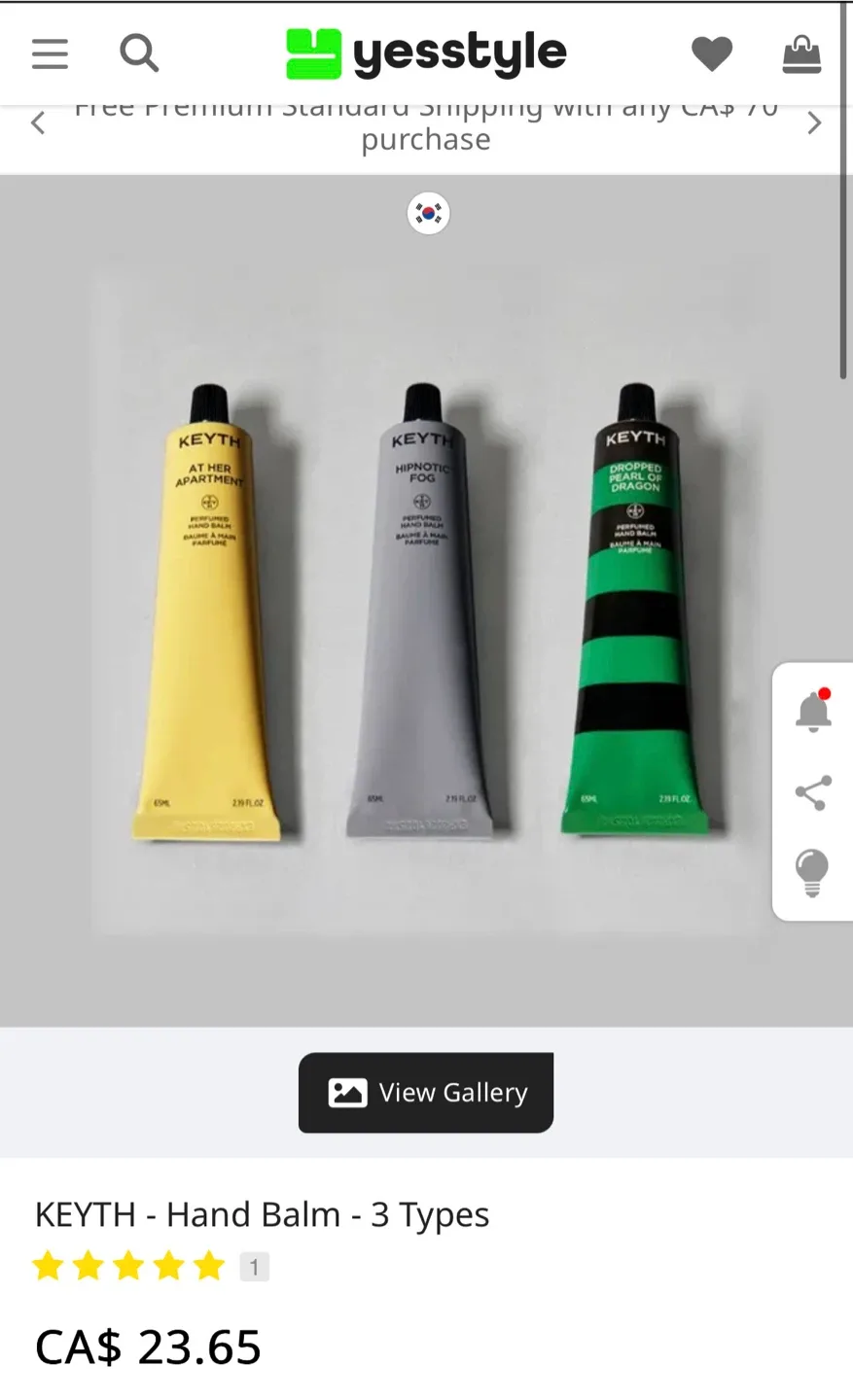The height and width of the screenshot is (1400, 853).
Task: Open the shopping bag
Action: 801,53
